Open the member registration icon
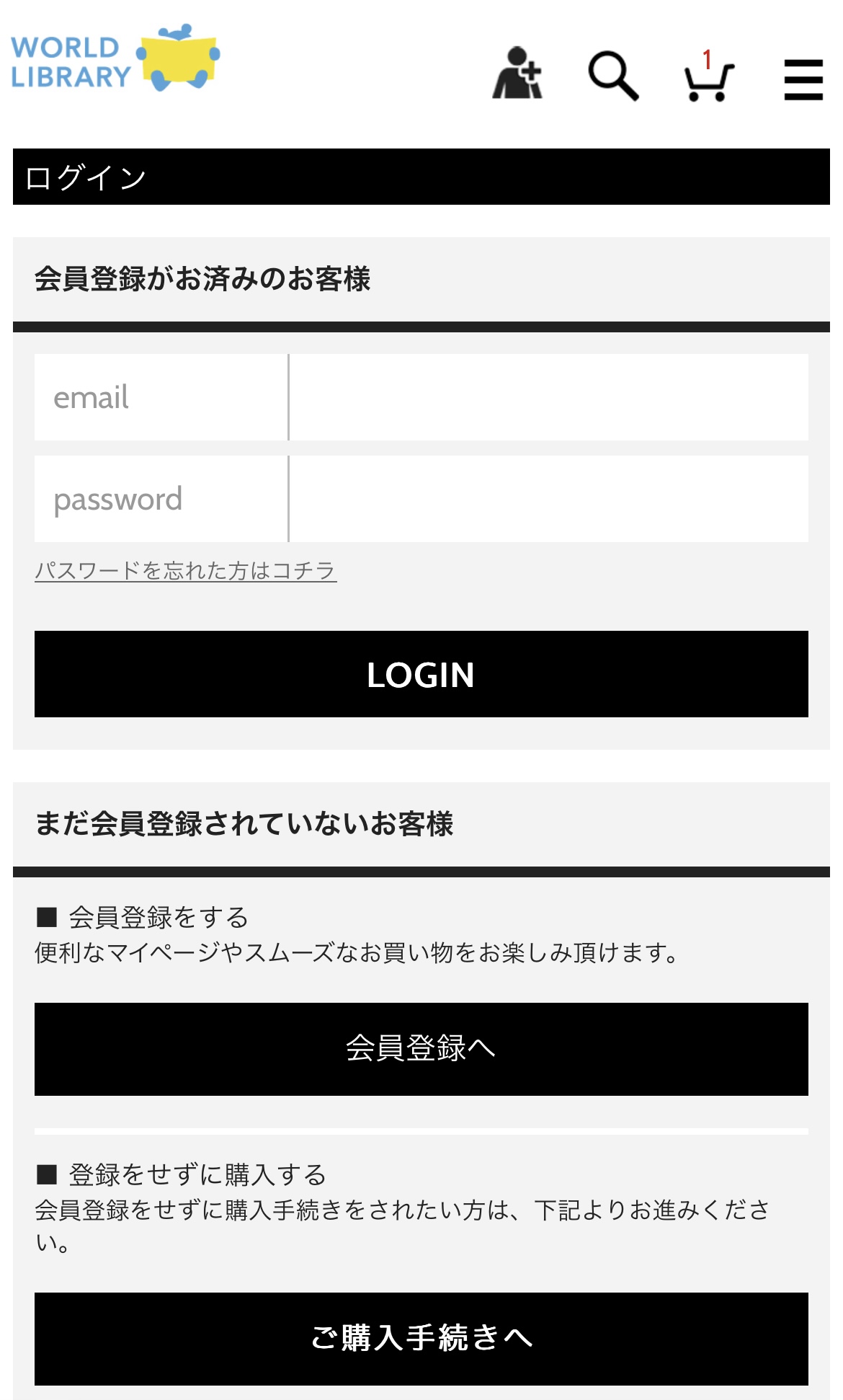The width and height of the screenshot is (843, 1400). coord(517,73)
